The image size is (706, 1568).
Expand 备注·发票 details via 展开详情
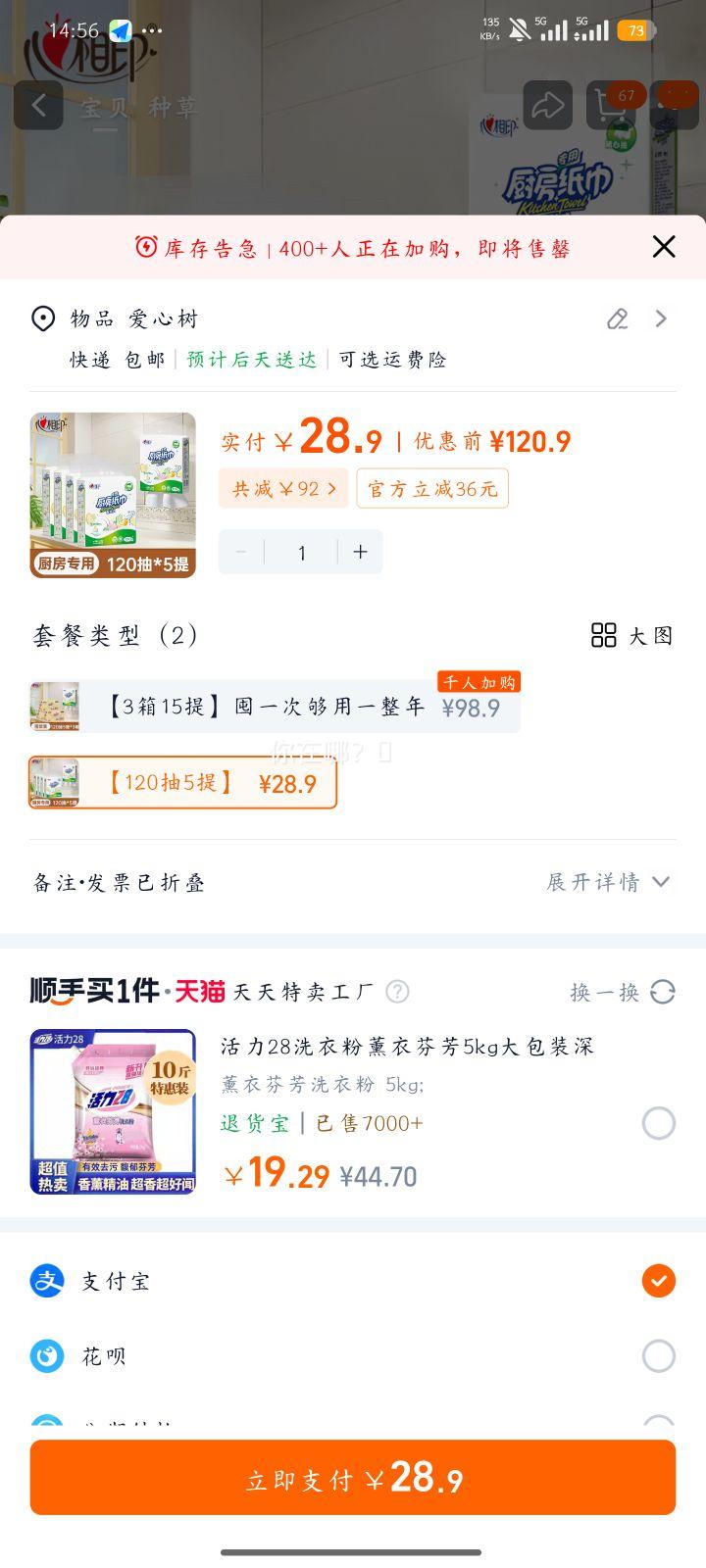[610, 882]
